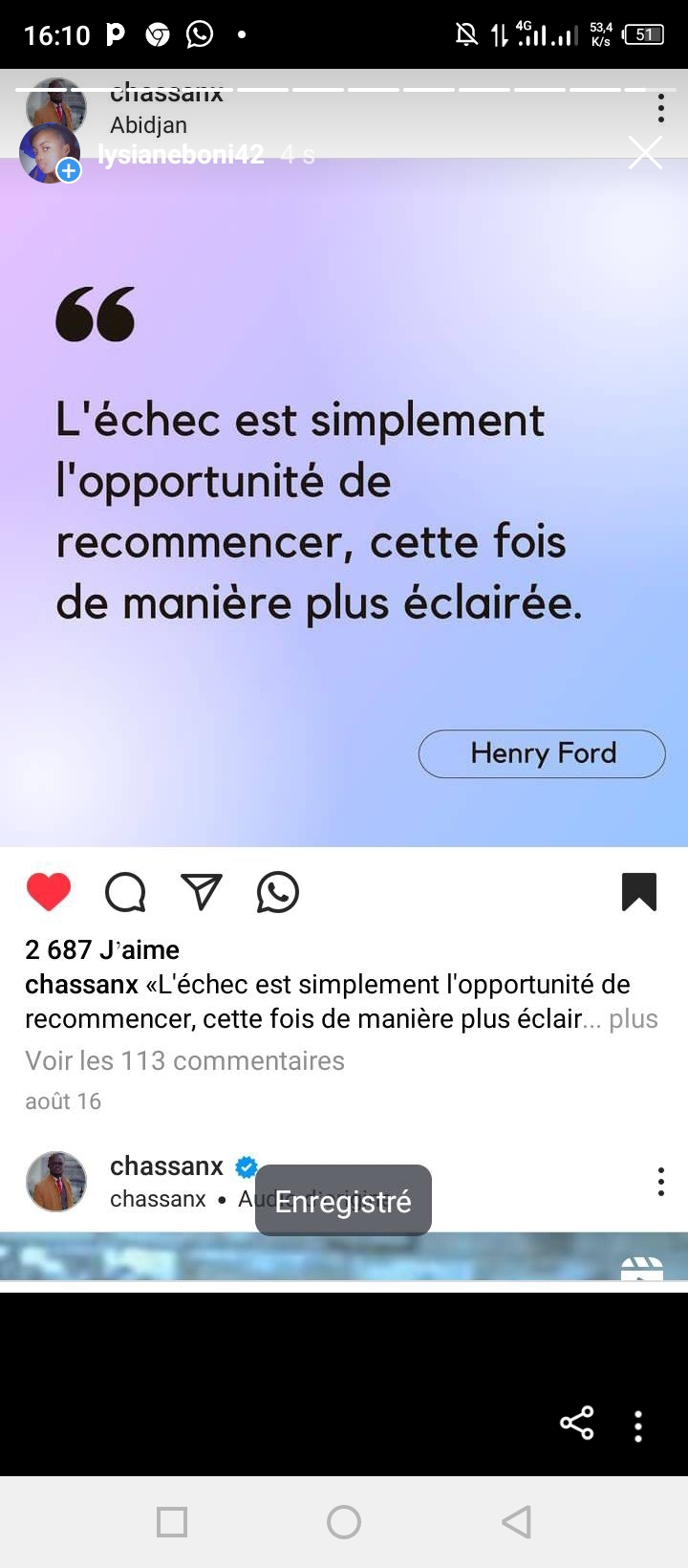This screenshot has width=688, height=1568.
Task: Close the story viewer
Action: coord(645,152)
